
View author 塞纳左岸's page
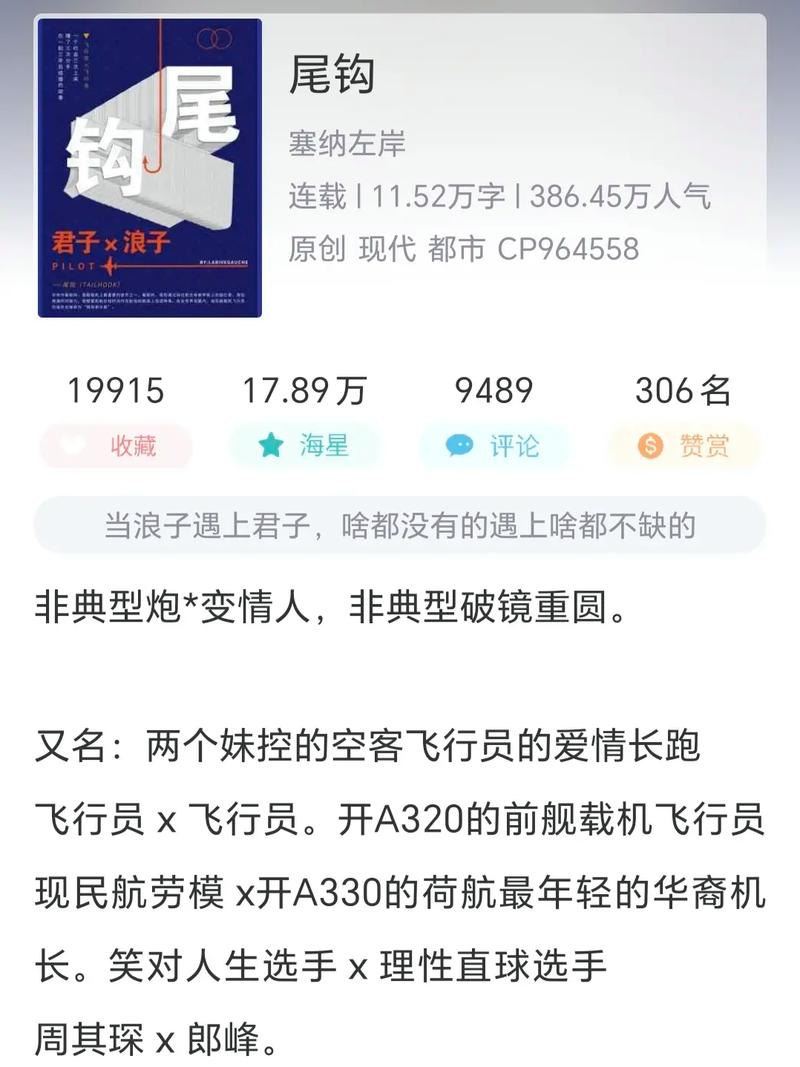point(347,143)
